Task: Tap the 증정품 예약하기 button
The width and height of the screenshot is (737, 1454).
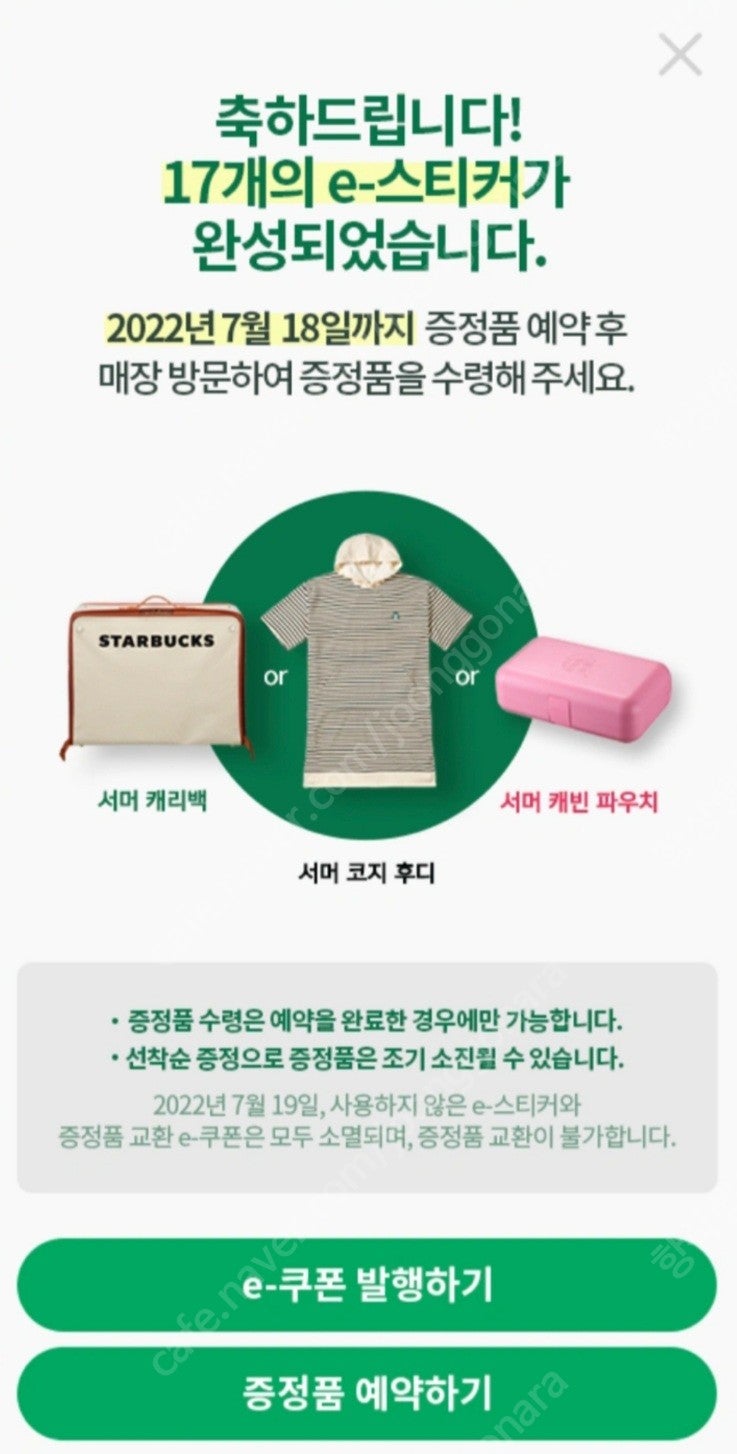Action: click(368, 1390)
